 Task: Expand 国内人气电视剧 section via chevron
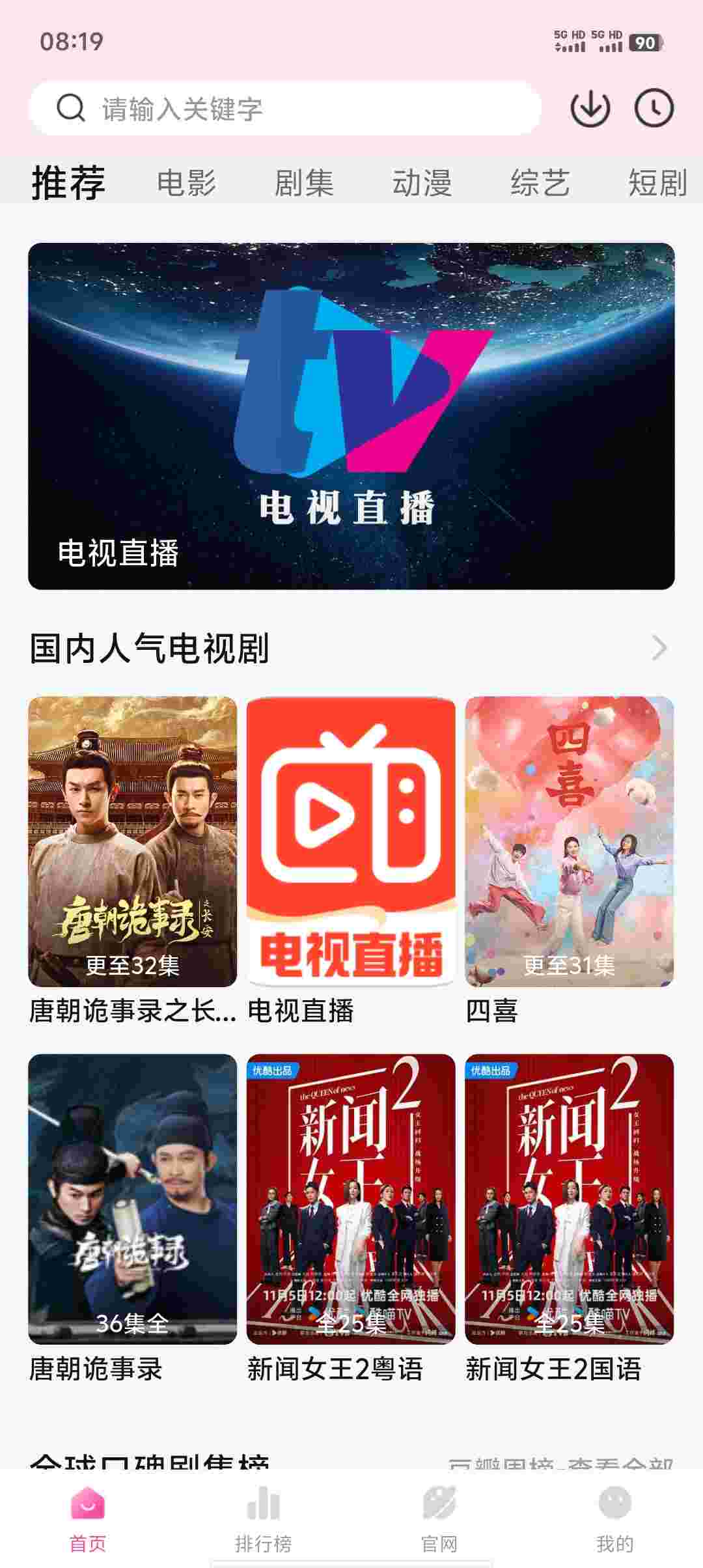(x=659, y=648)
